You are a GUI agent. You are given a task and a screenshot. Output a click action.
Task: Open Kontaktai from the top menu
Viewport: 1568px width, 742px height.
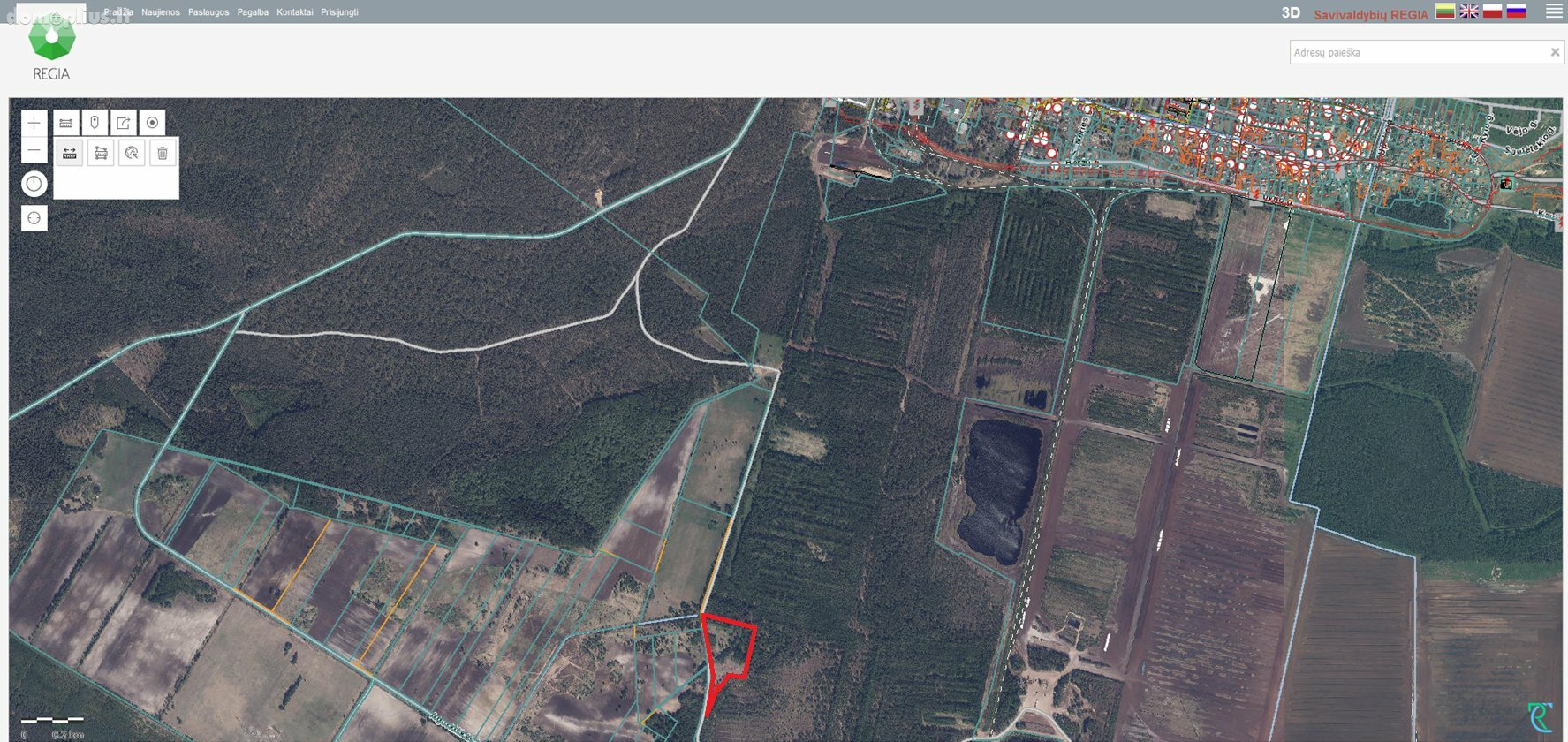294,12
